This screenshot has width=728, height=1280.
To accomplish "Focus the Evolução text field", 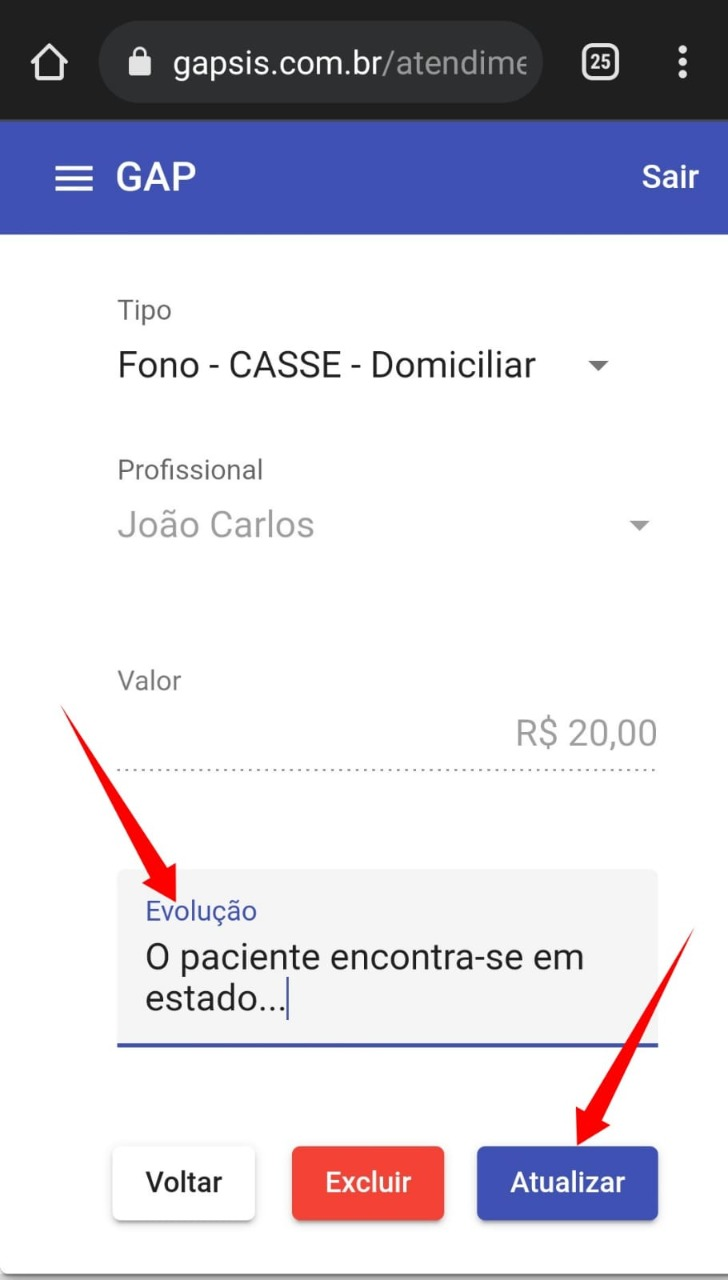I will (386, 978).
